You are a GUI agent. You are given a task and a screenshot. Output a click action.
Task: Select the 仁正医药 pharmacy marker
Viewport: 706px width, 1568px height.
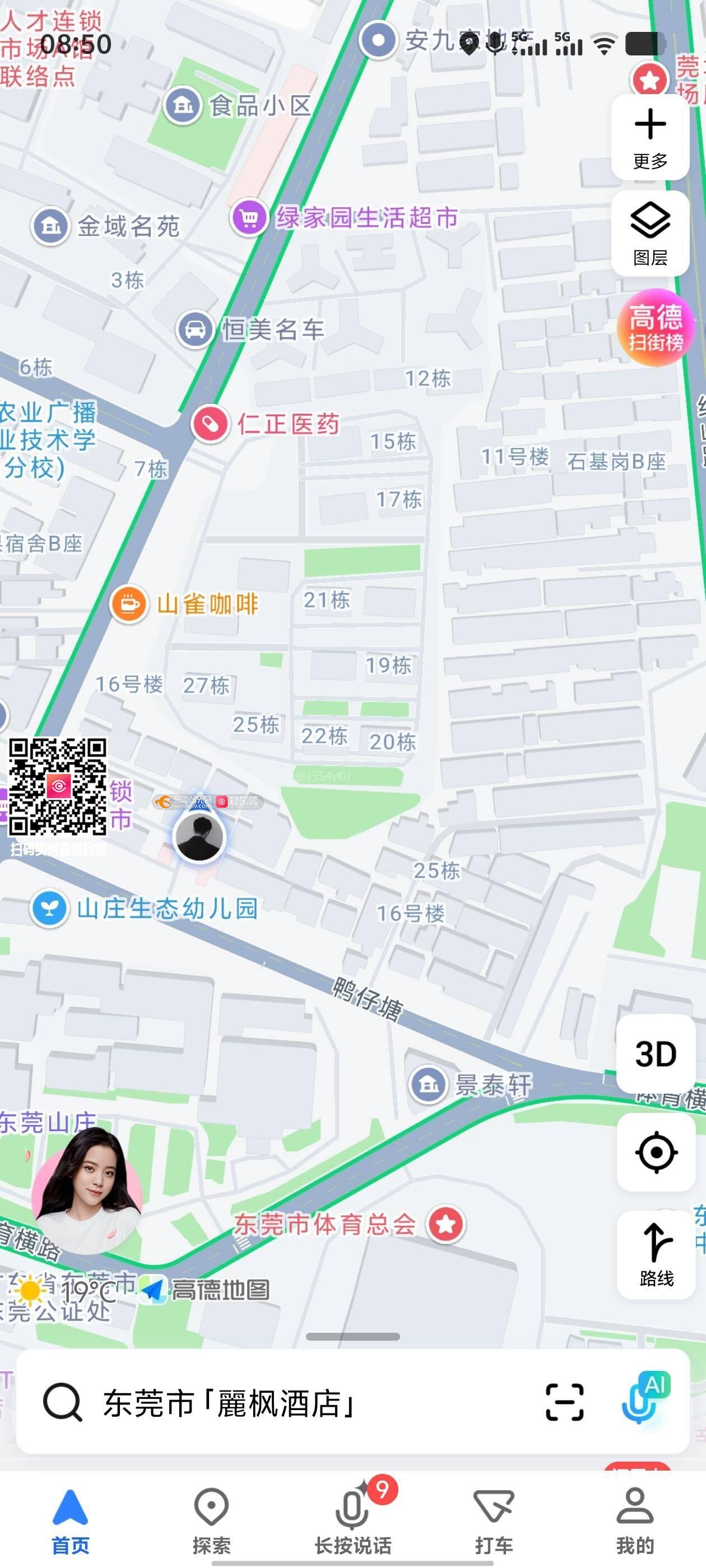211,424
